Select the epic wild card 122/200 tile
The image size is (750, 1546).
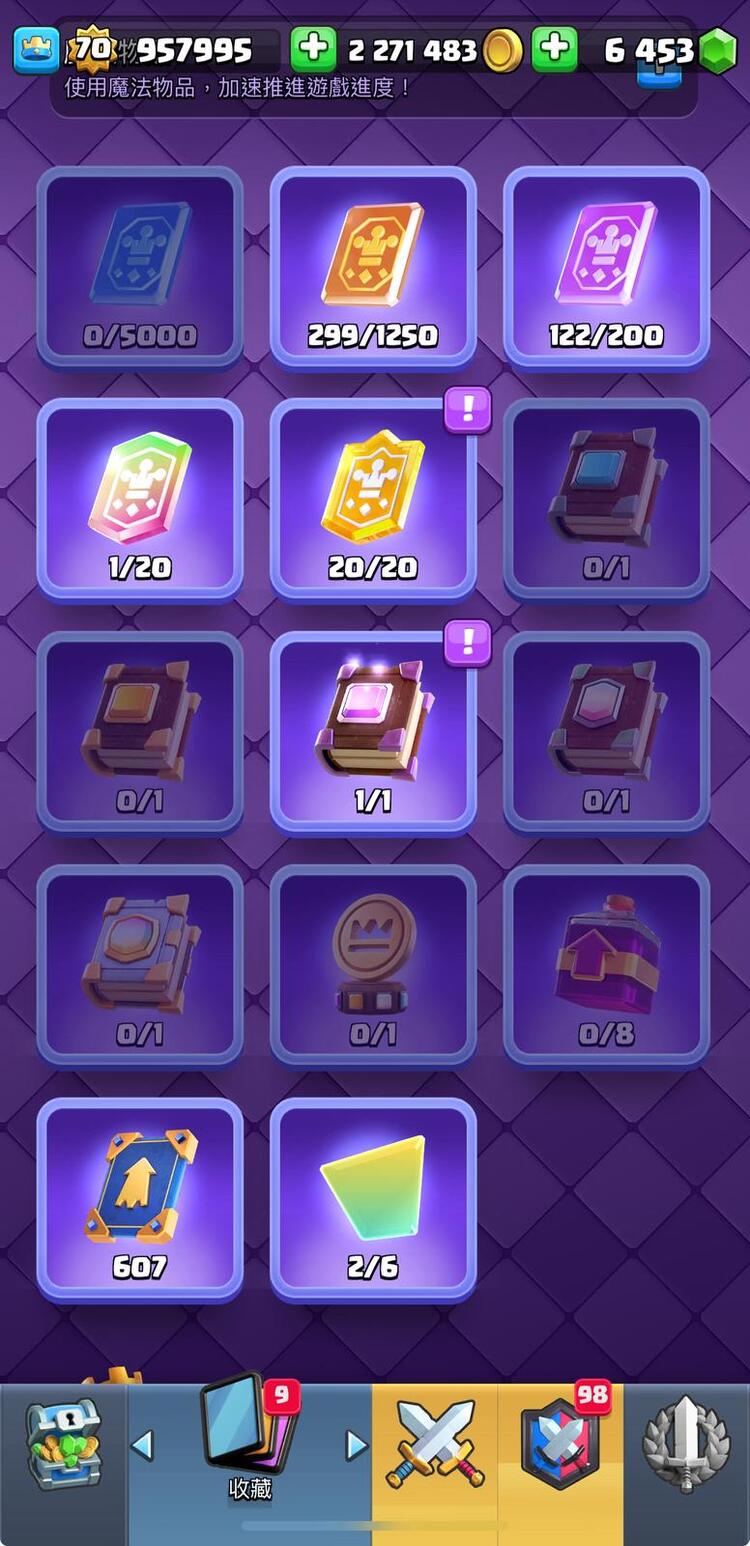click(x=606, y=267)
